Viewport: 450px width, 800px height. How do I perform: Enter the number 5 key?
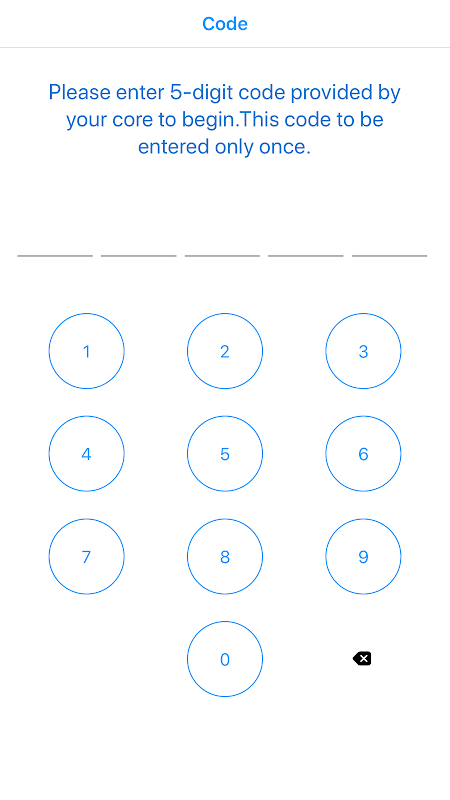click(x=225, y=454)
